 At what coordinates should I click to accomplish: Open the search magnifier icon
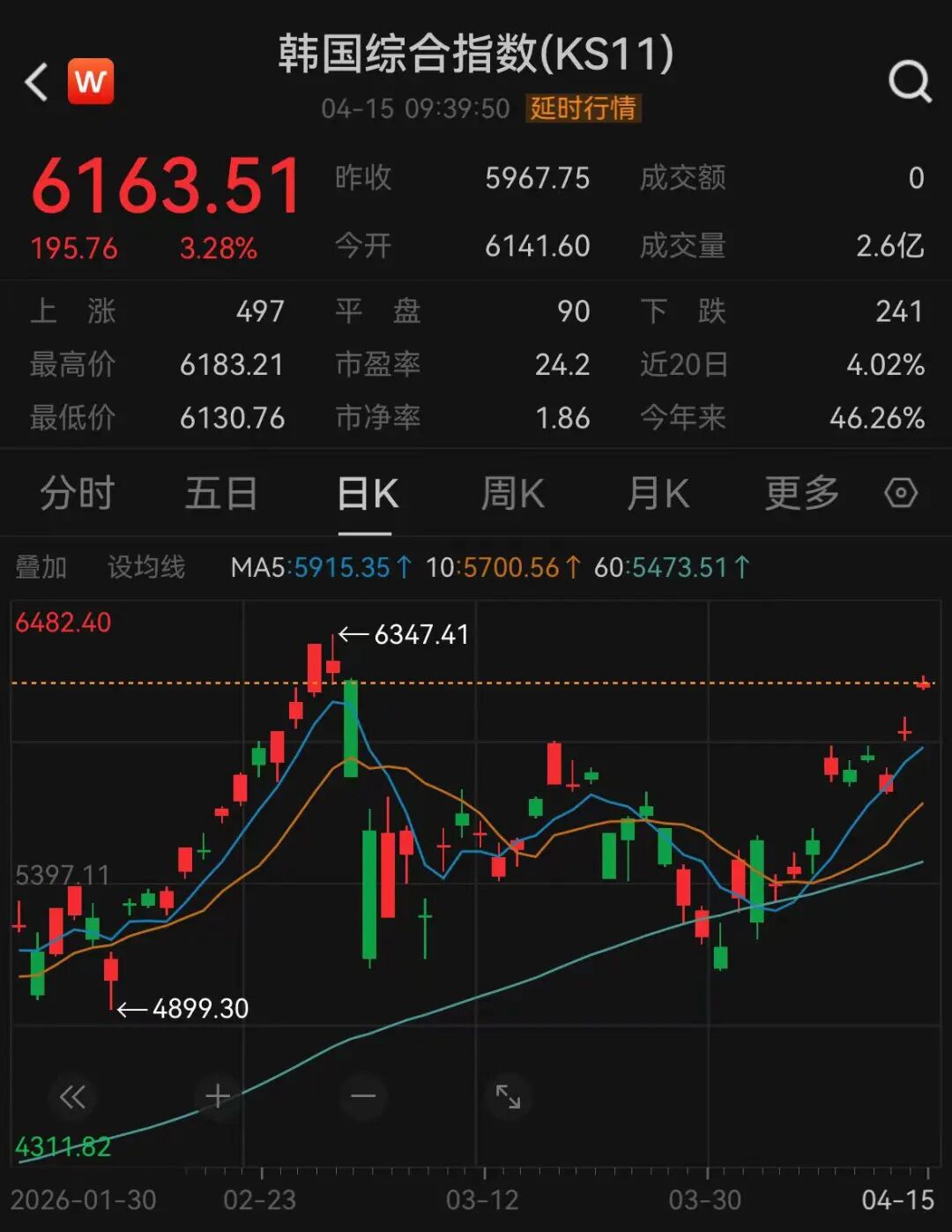(x=909, y=83)
